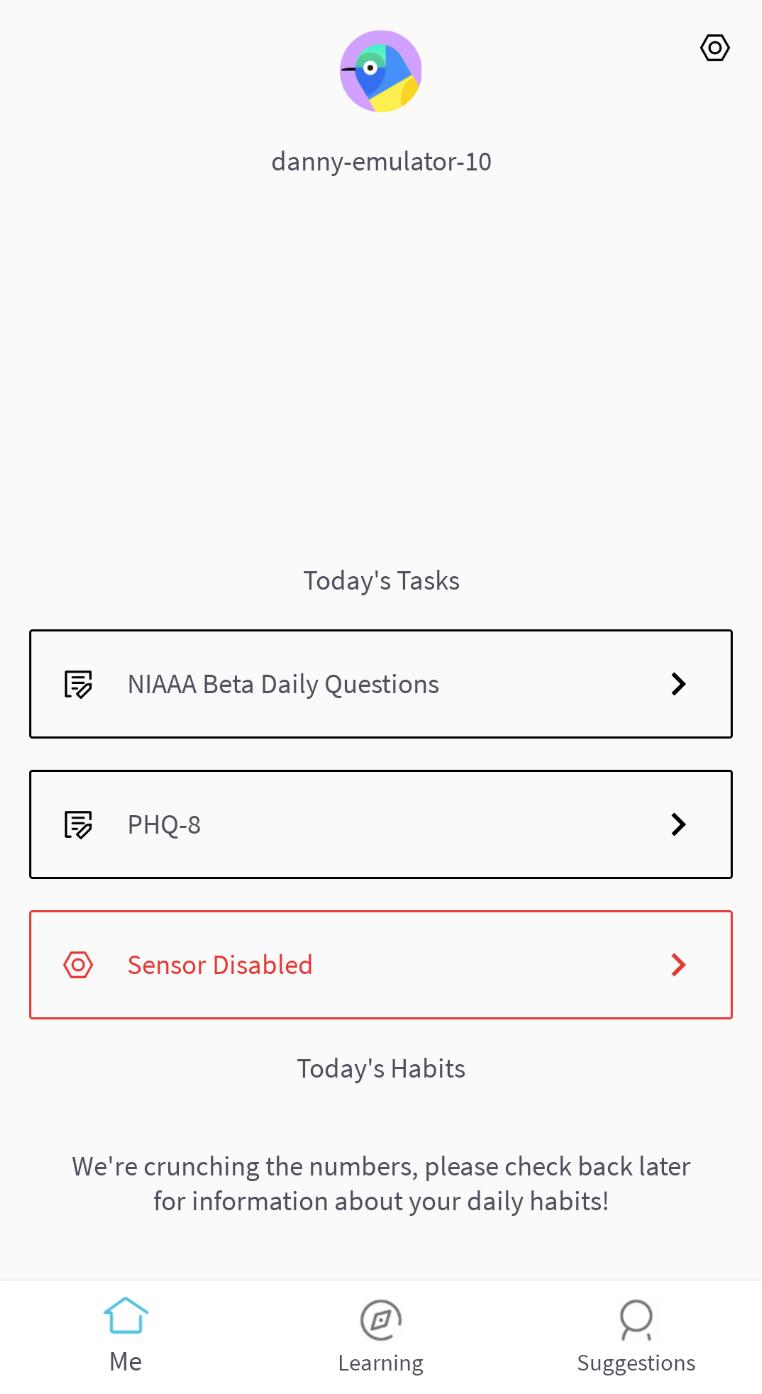Switch to the Suggestions tab
Viewport: 762px width, 1394px height.
[x=636, y=1337]
